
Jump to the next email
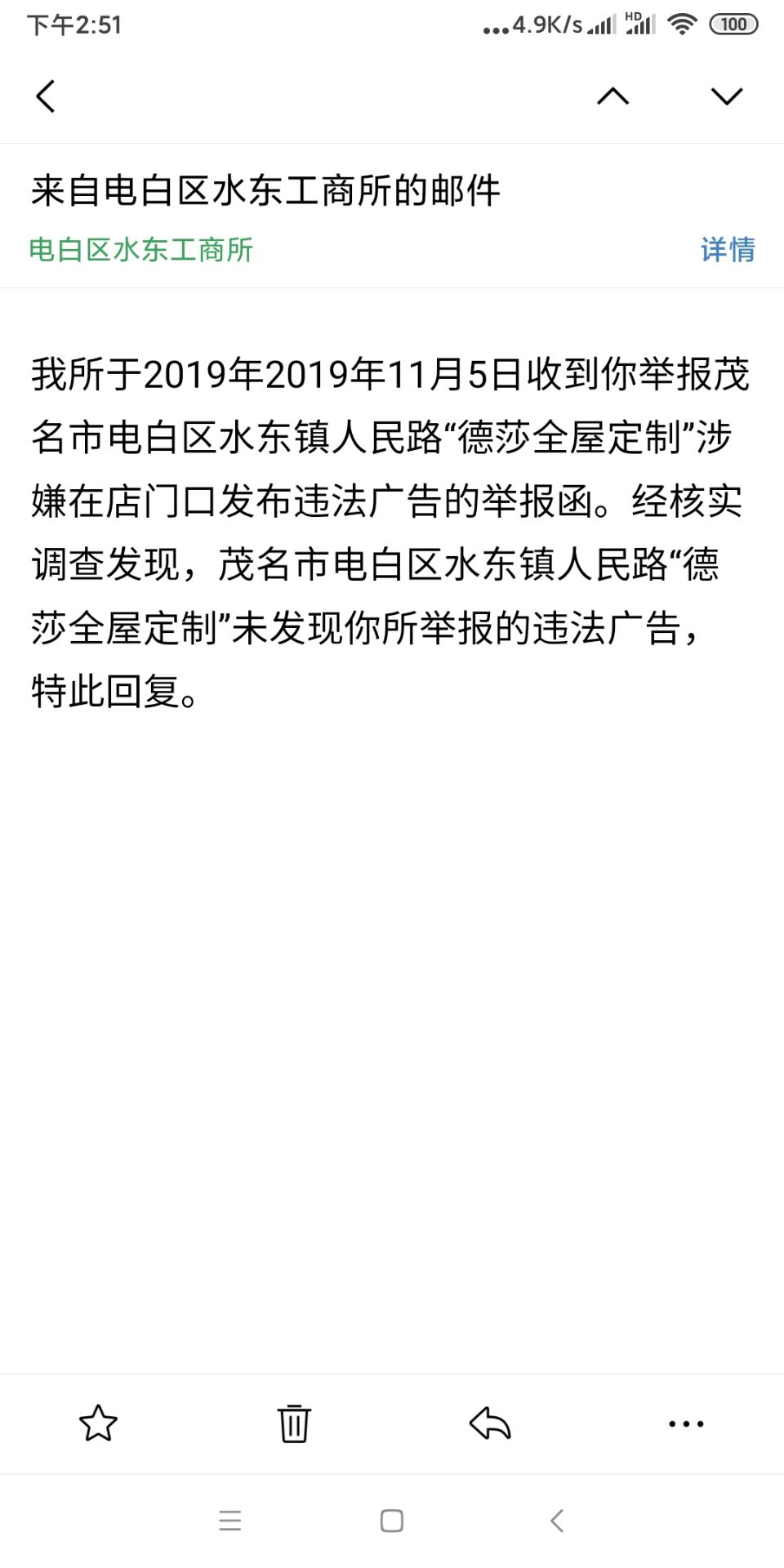(x=726, y=96)
